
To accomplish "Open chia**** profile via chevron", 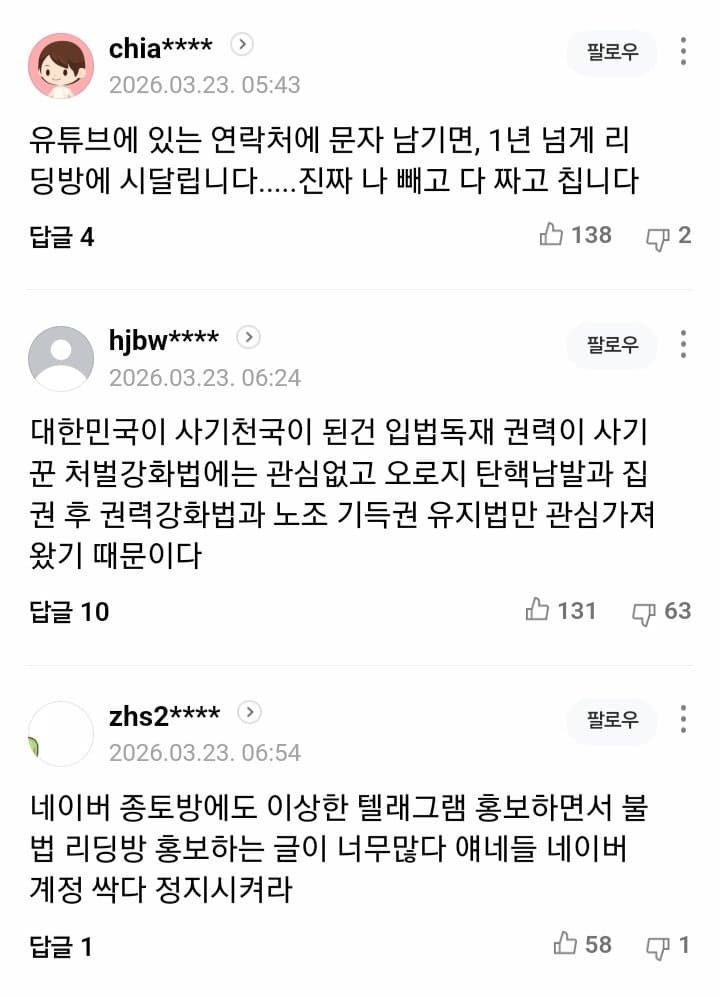I will [x=242, y=45].
